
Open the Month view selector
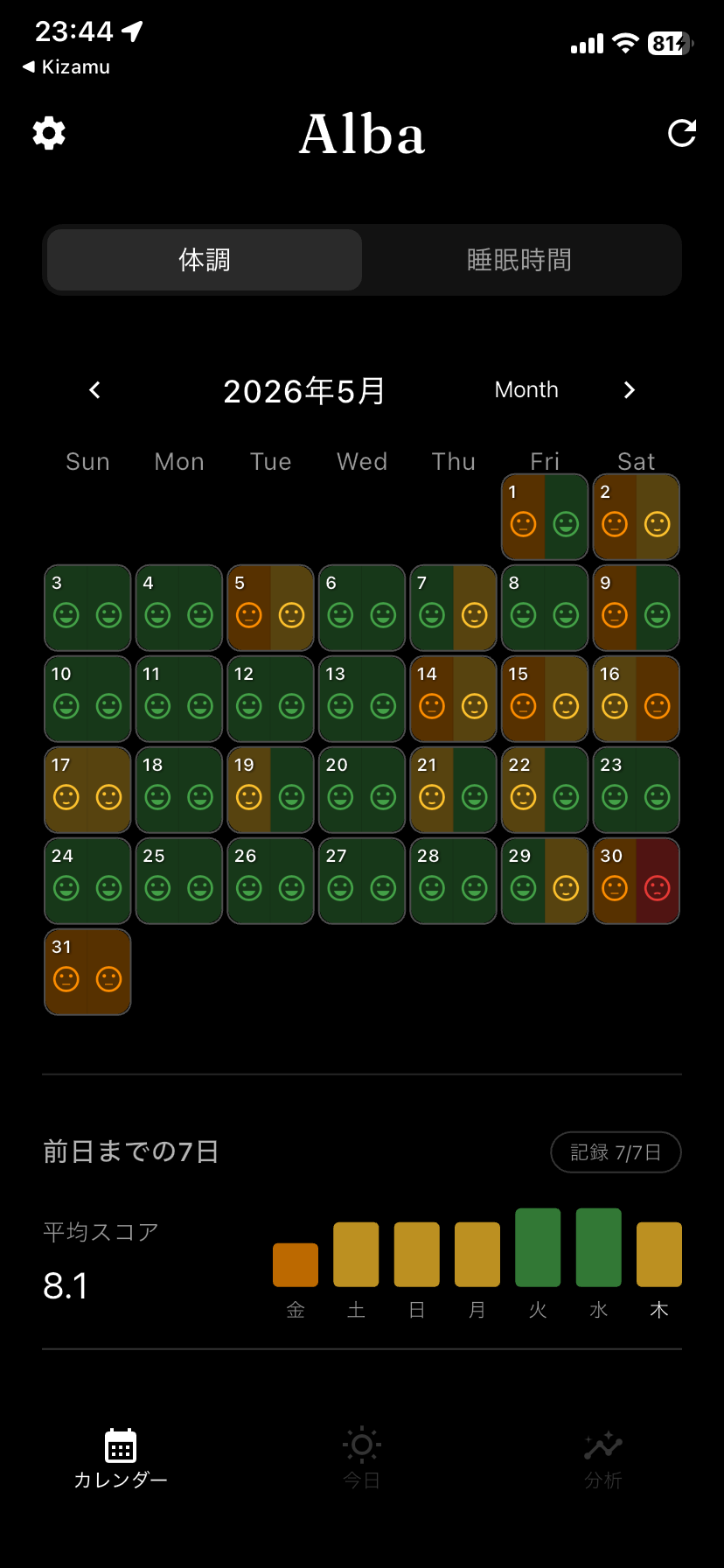pos(526,390)
